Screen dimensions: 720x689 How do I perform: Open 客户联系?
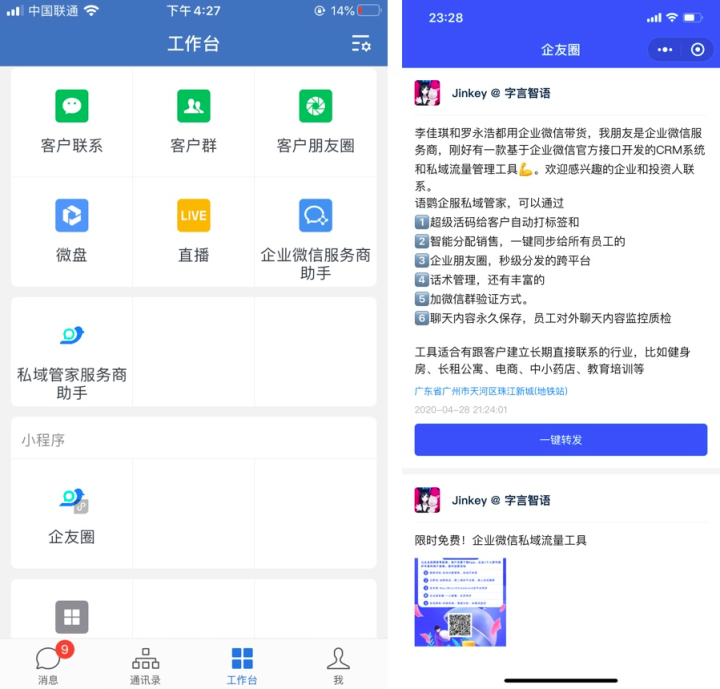pos(72,121)
